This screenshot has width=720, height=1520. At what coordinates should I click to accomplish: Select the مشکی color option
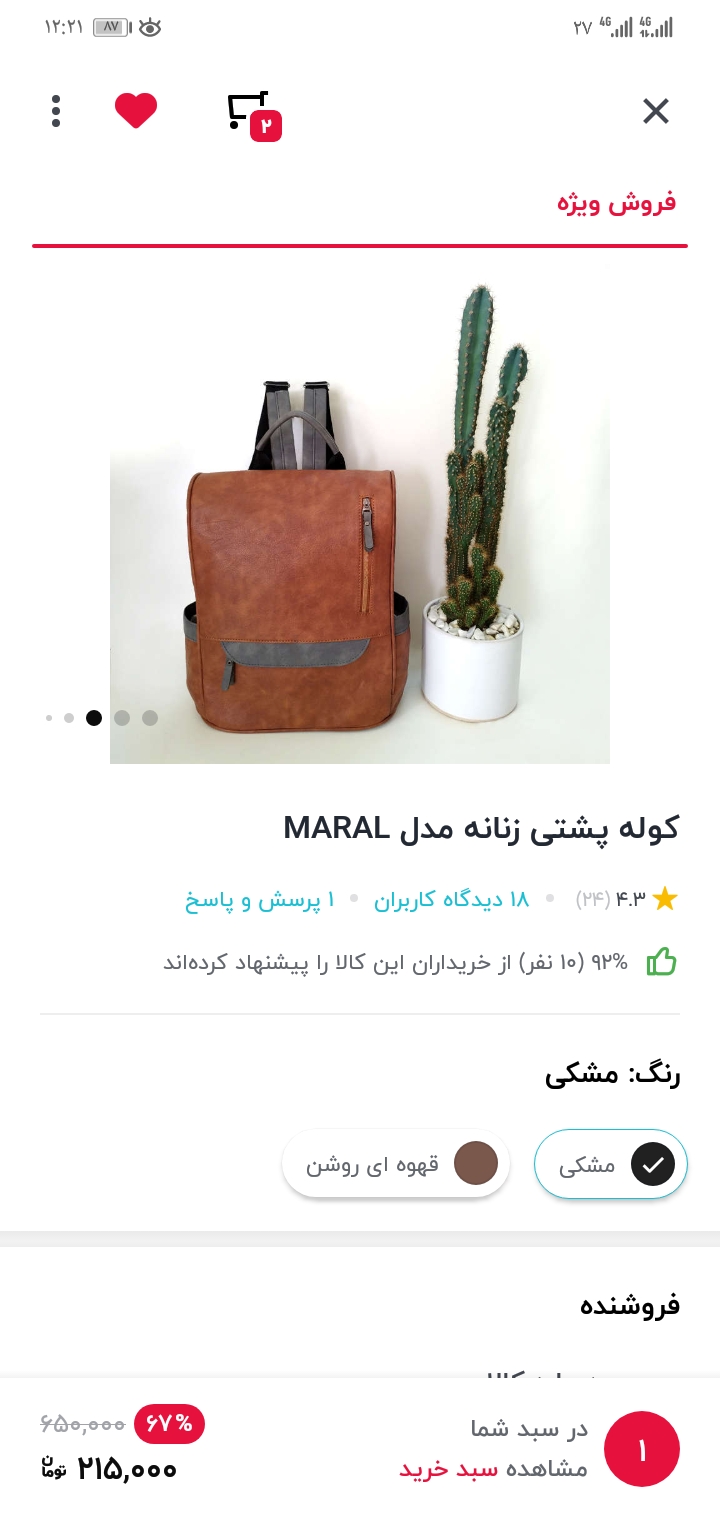click(610, 1164)
